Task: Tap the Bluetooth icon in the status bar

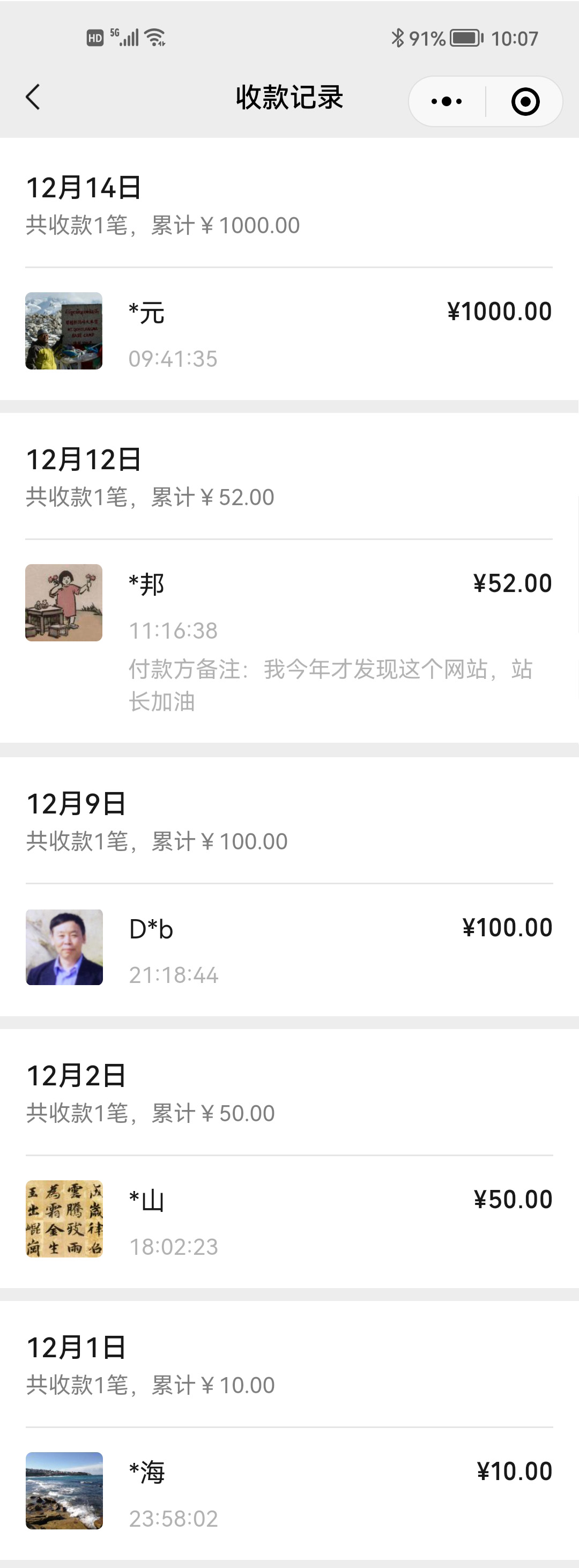Action: (x=399, y=38)
